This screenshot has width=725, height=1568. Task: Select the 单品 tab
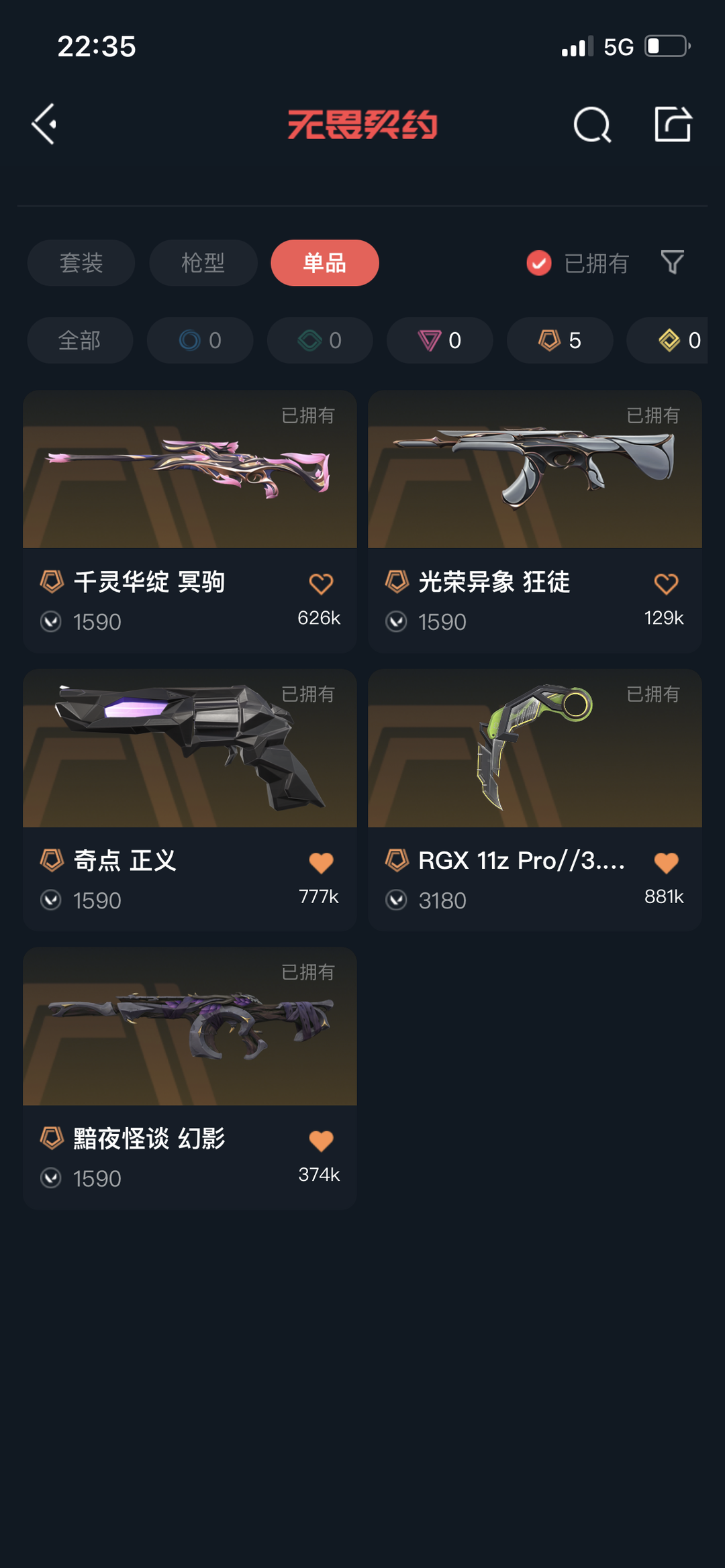pyautogui.click(x=325, y=262)
